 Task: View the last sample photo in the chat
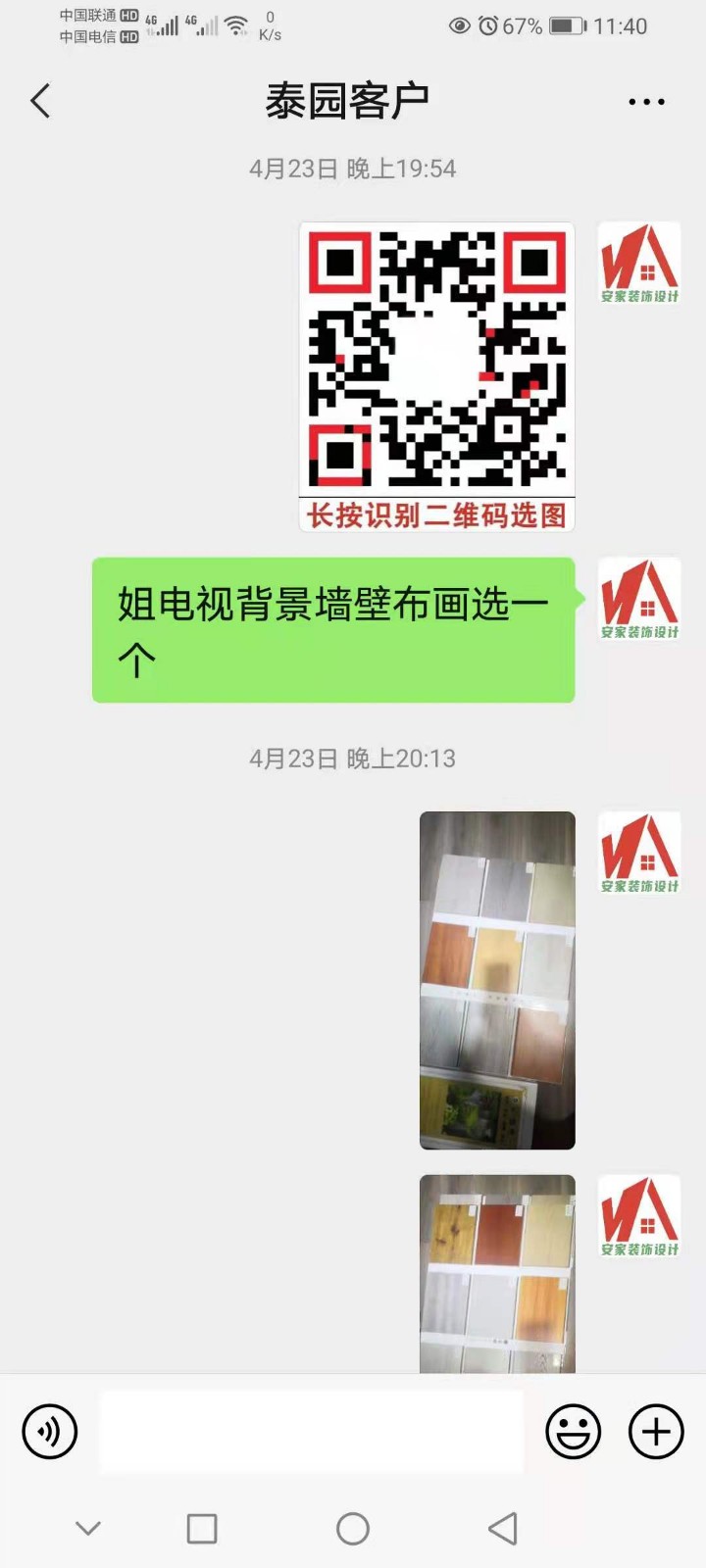click(x=497, y=1272)
